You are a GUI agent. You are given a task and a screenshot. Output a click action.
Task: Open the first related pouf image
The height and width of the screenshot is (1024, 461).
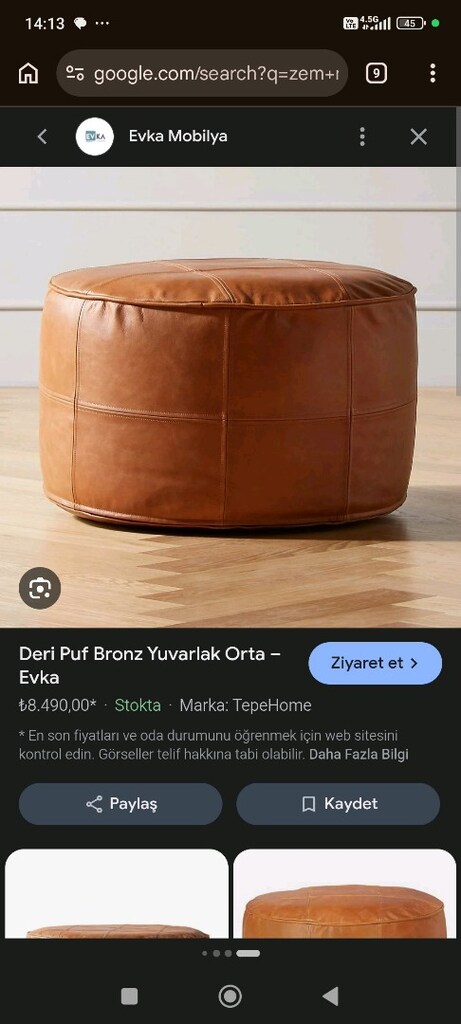coord(117,894)
